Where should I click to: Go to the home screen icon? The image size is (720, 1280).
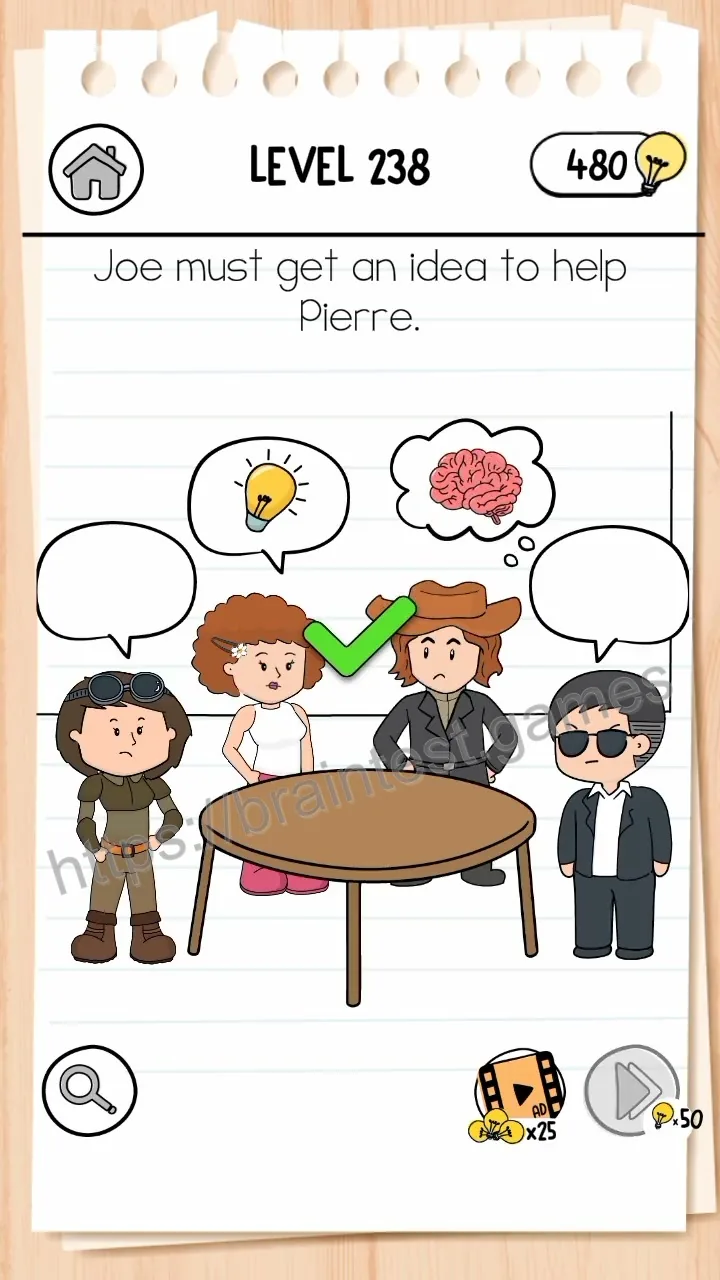(96, 169)
